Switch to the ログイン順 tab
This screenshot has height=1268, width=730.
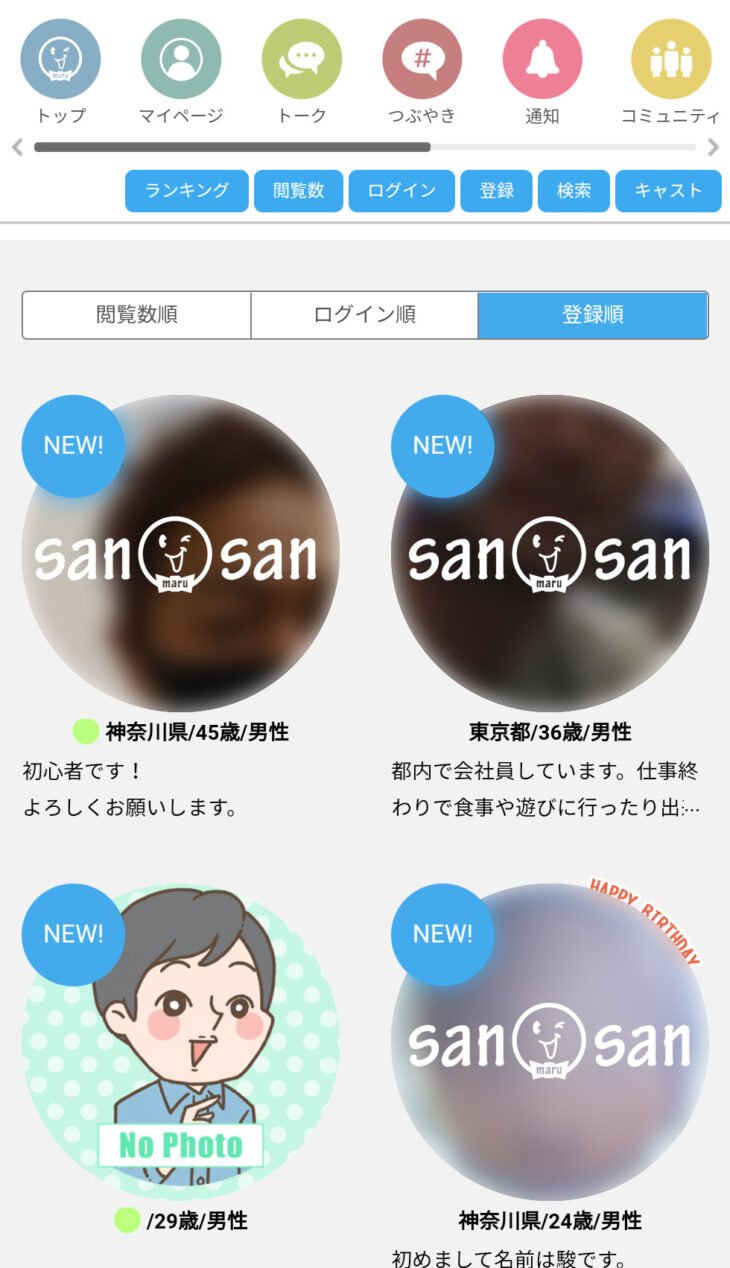[364, 315]
